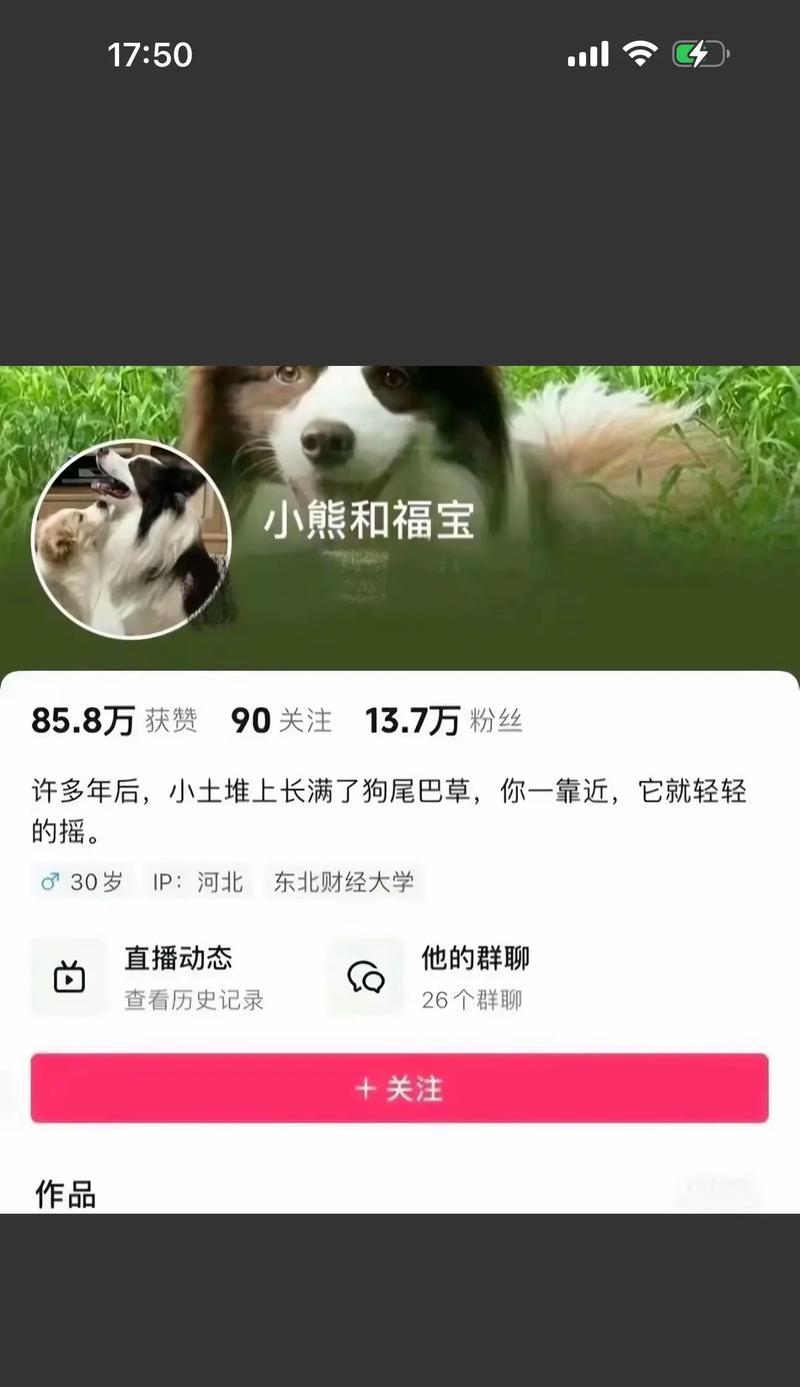
Task: Tap the 东北财经大学 school chip
Action: point(343,882)
